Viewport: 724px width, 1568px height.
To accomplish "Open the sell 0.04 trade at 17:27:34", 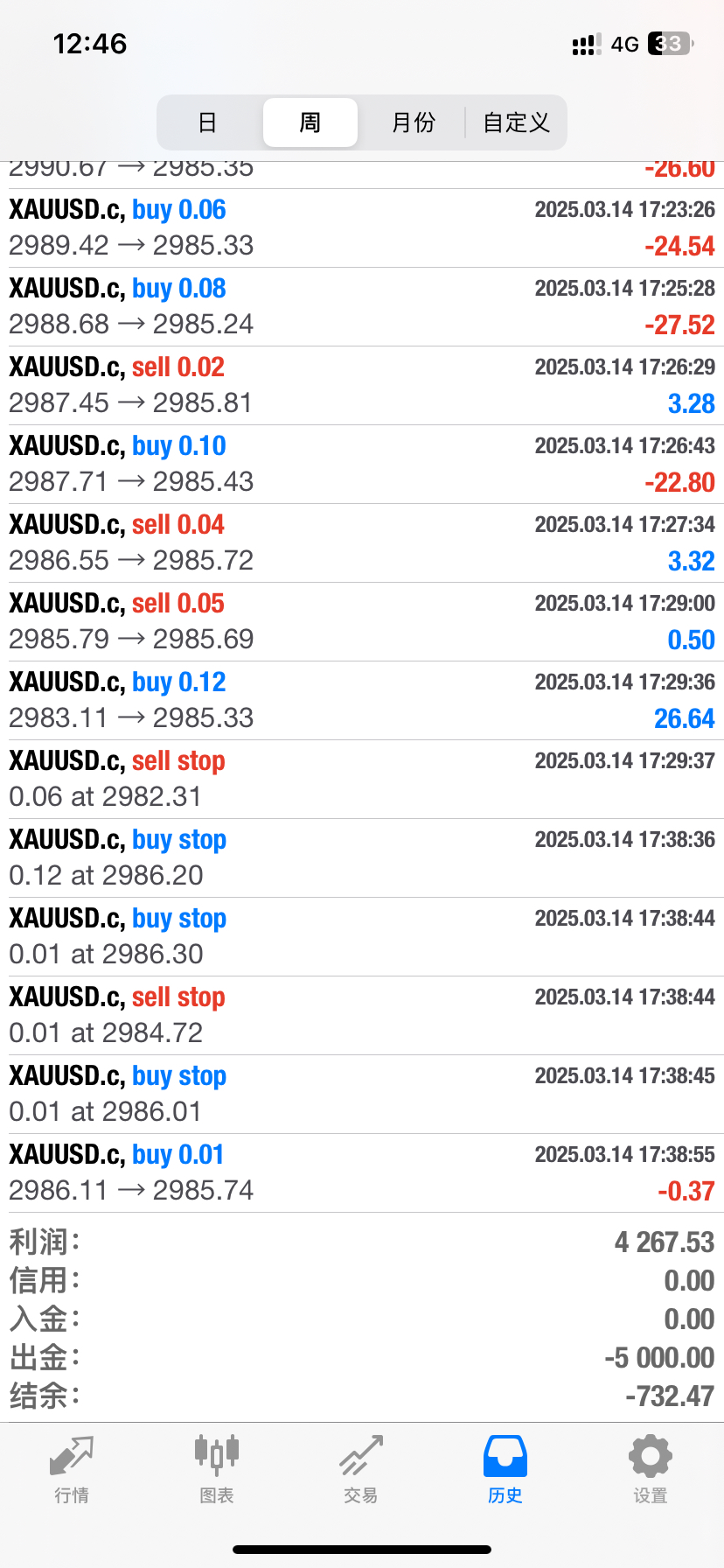I will (x=362, y=542).
